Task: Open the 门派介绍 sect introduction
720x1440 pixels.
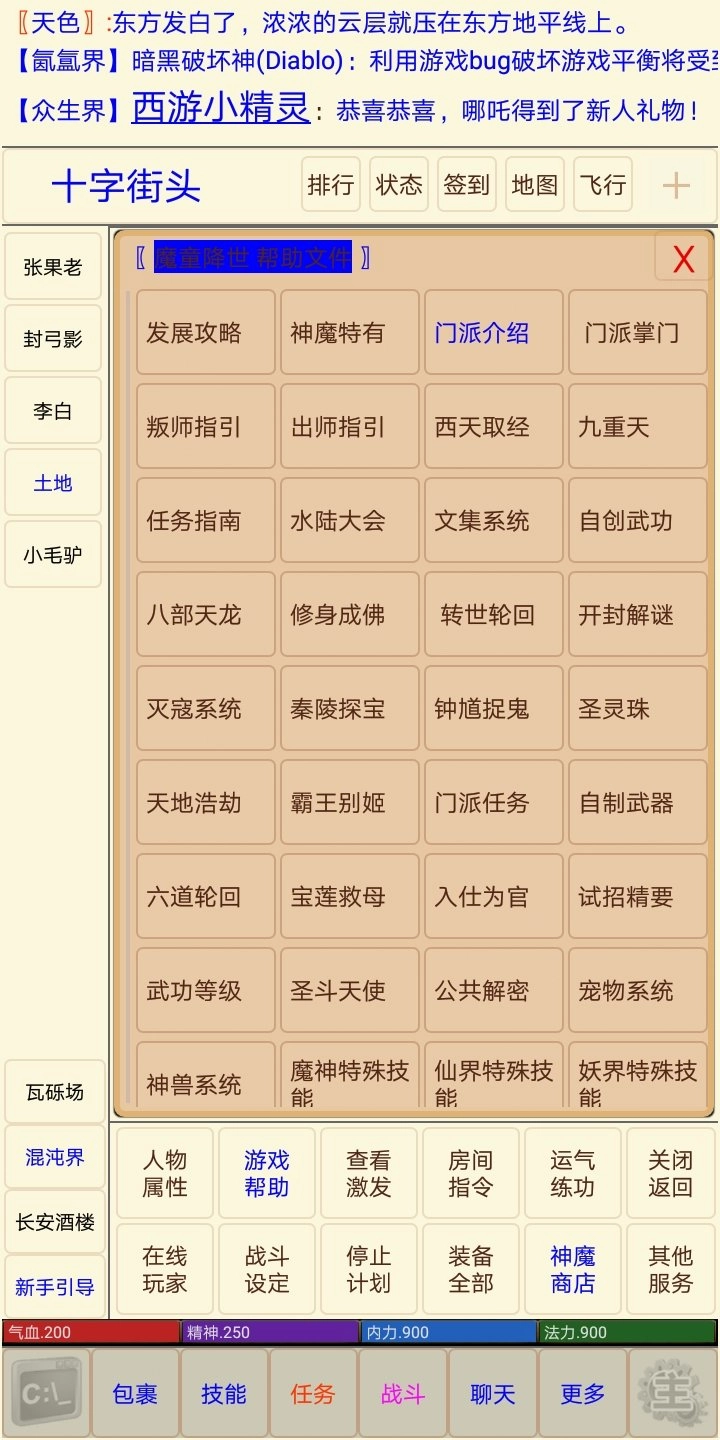Action: pos(493,331)
